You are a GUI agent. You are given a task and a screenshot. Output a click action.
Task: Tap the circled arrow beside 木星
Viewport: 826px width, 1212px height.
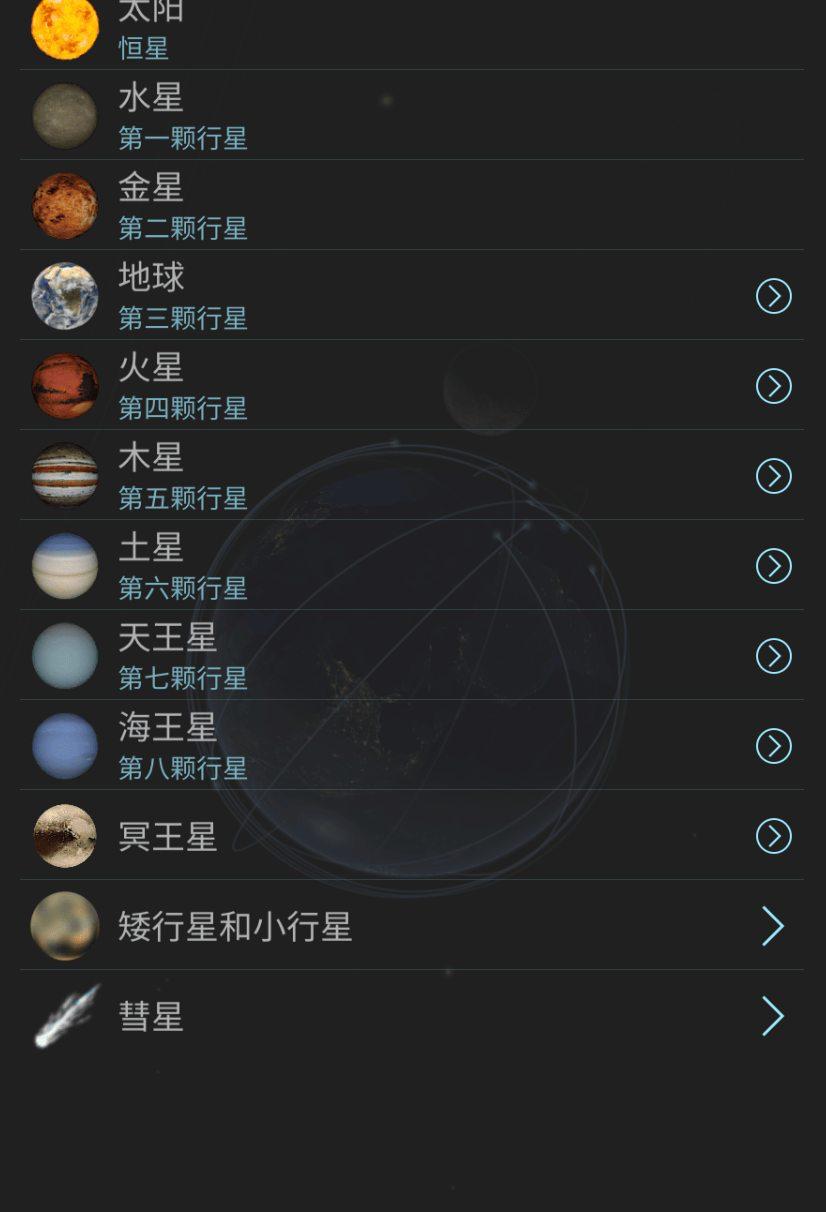click(773, 476)
